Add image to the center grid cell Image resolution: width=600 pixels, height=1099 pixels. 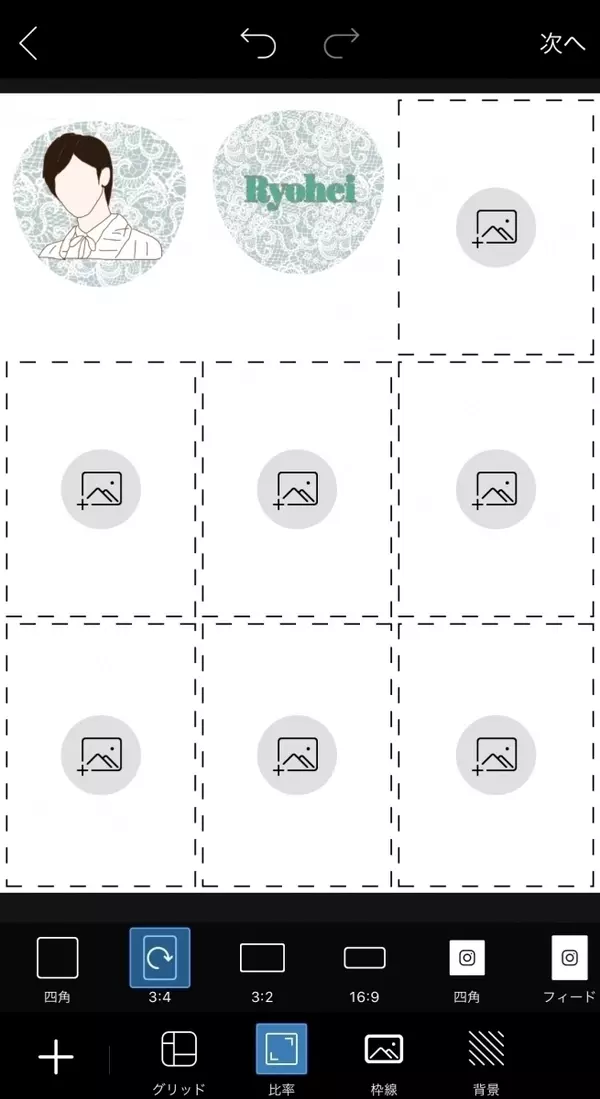click(x=297, y=489)
